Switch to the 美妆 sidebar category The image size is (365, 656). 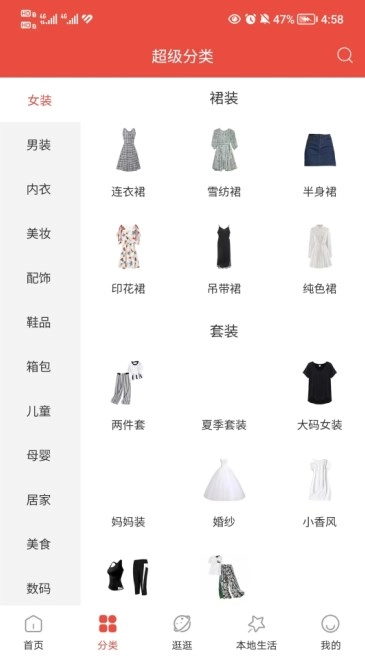pos(39,233)
